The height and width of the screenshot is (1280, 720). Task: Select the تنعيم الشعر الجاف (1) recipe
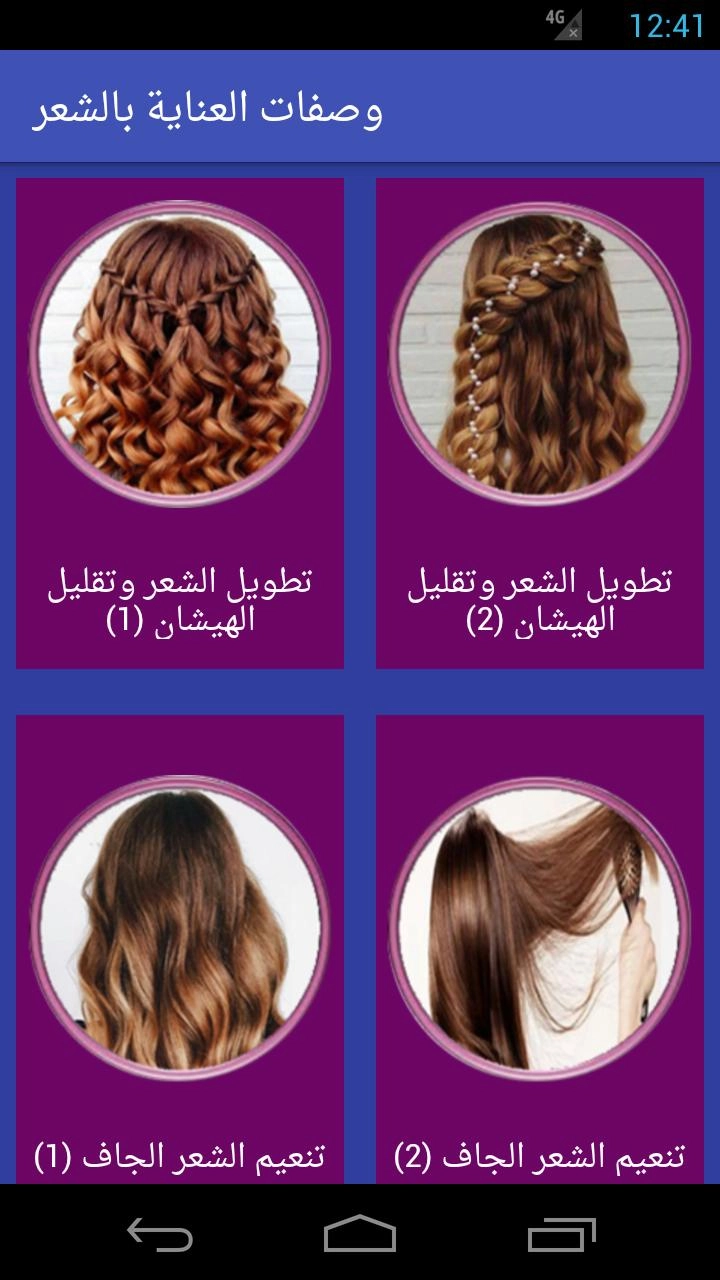coord(180,950)
